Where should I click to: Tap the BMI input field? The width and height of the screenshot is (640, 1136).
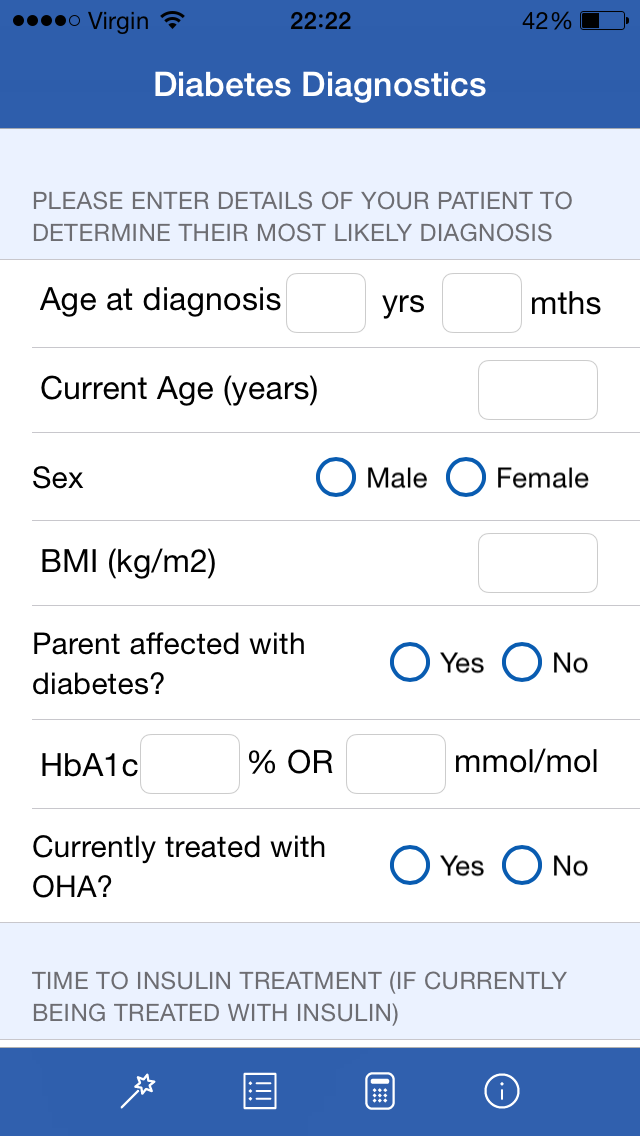tap(538, 563)
